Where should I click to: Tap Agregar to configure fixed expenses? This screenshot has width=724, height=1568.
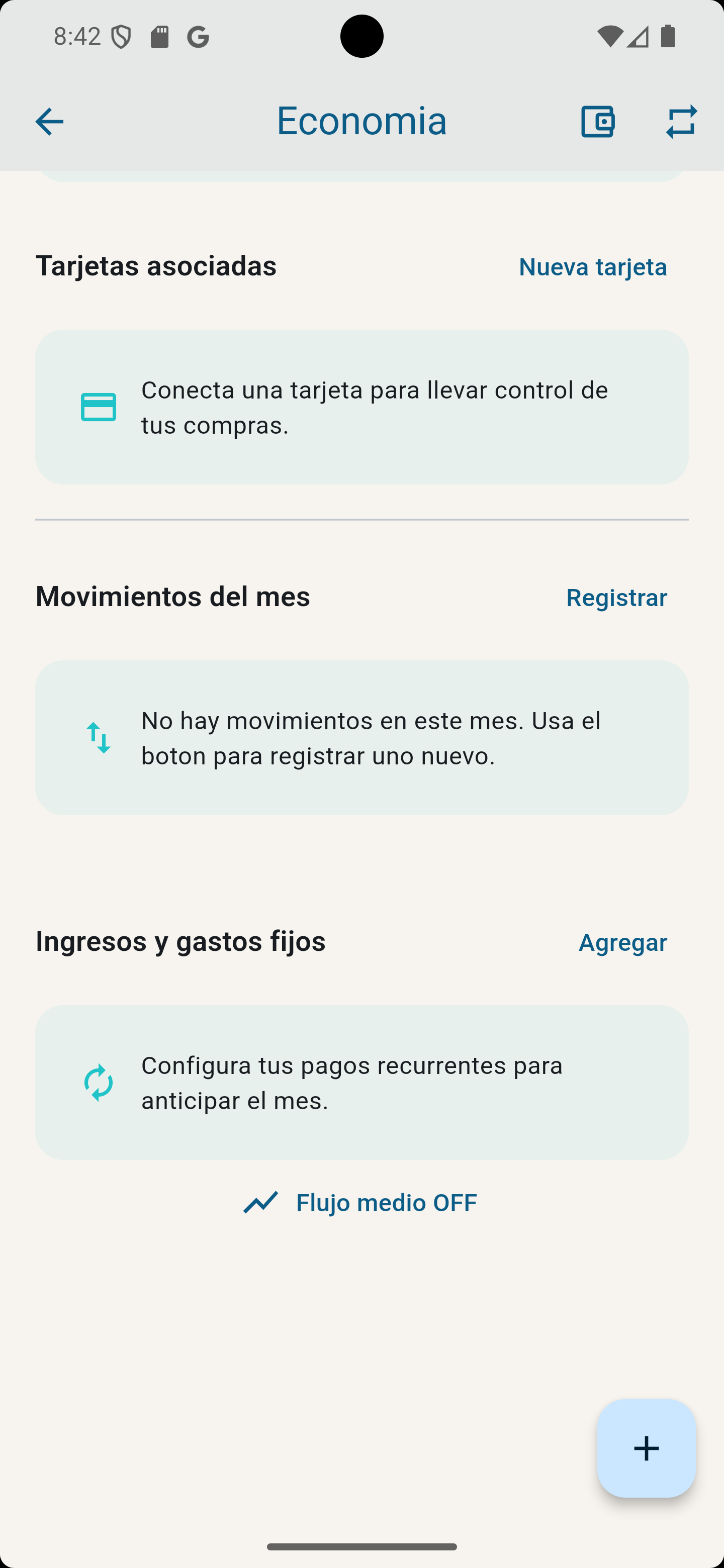623,942
